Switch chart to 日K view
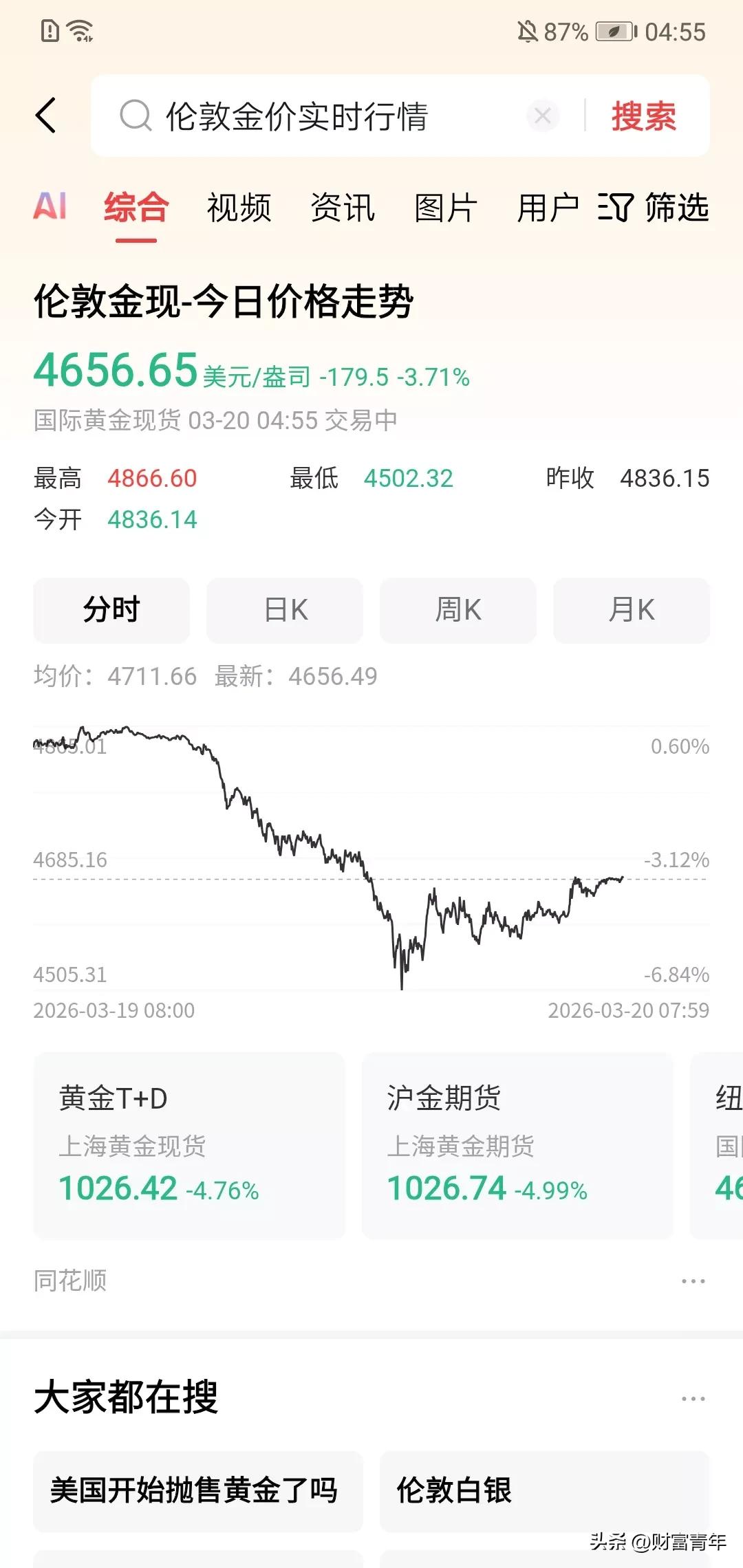The width and height of the screenshot is (743, 1568). [284, 610]
